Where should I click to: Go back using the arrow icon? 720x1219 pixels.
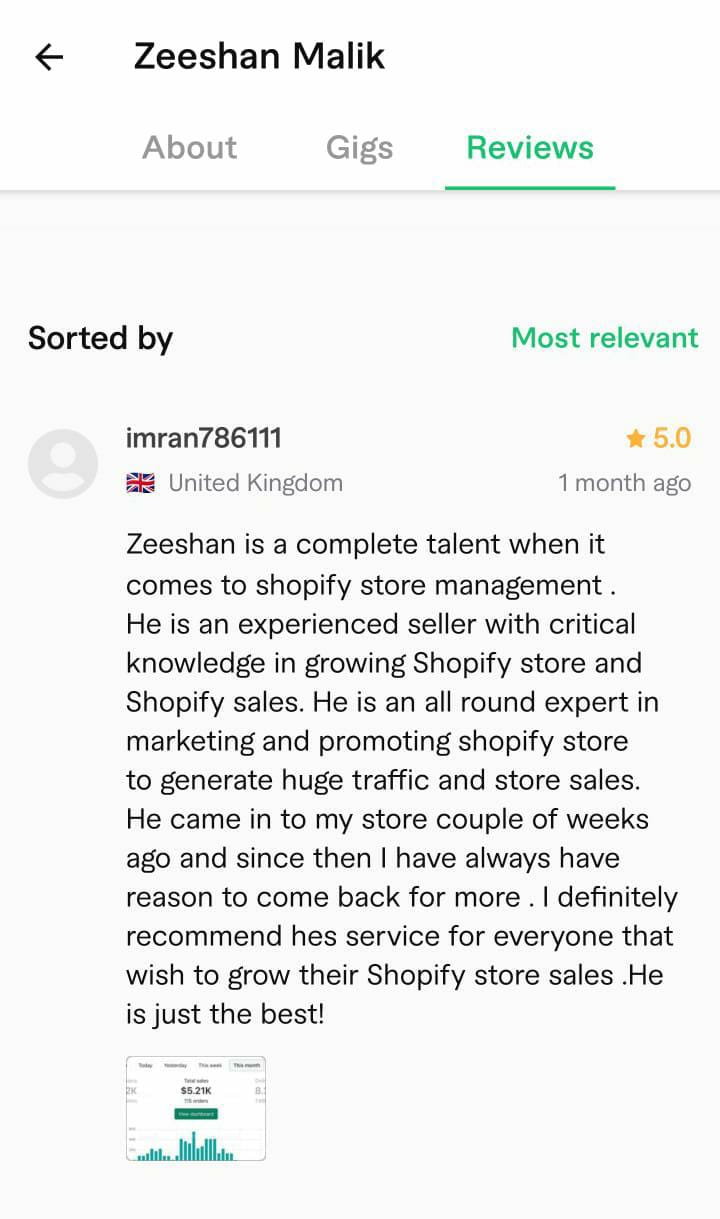(49, 57)
